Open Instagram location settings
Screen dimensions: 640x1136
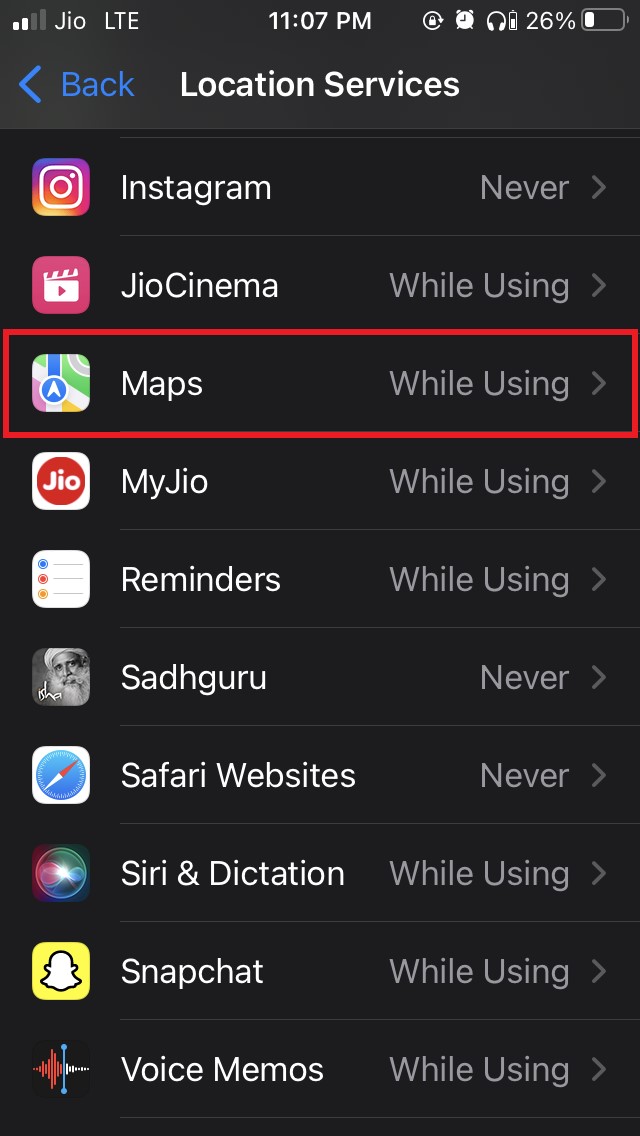click(x=320, y=188)
